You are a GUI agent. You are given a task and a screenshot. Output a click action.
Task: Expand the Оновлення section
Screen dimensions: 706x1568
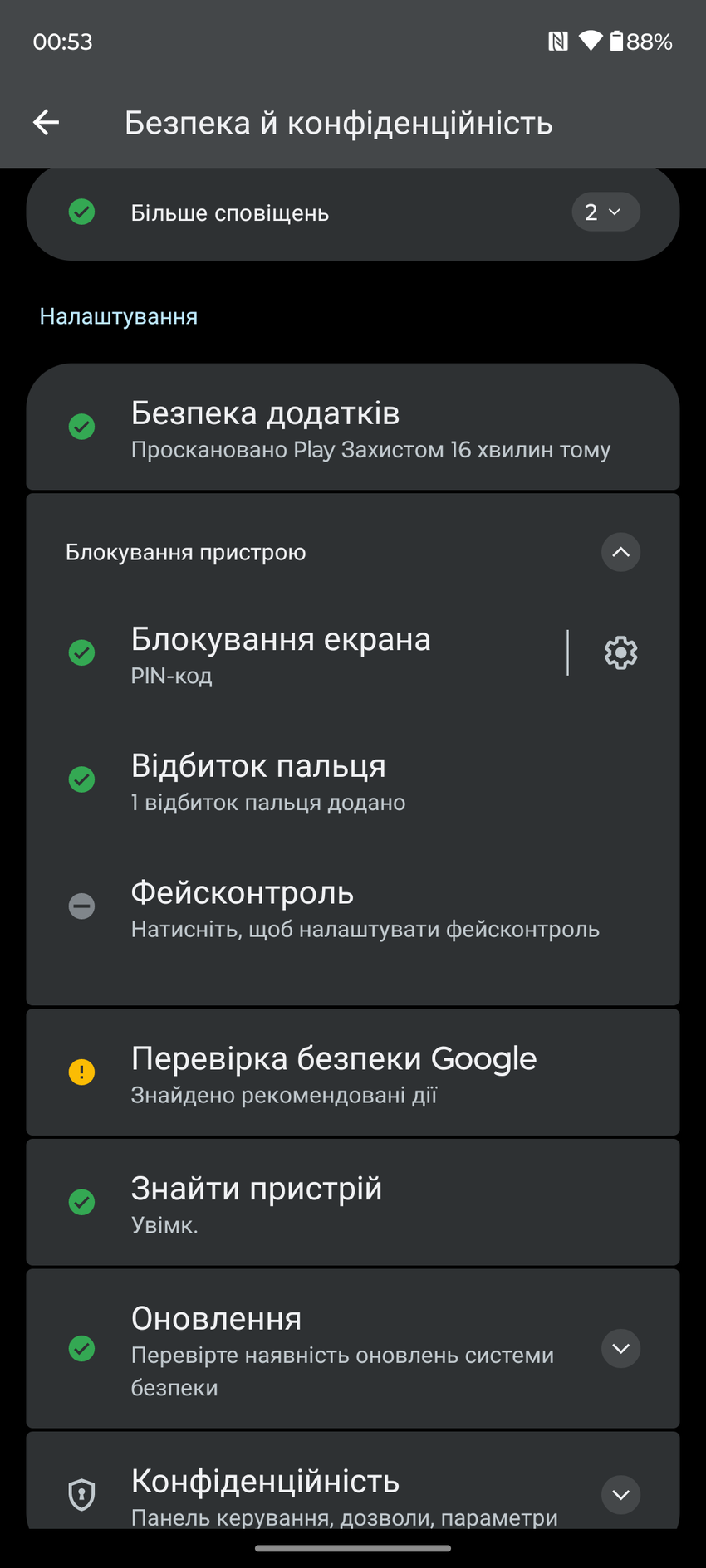620,1349
